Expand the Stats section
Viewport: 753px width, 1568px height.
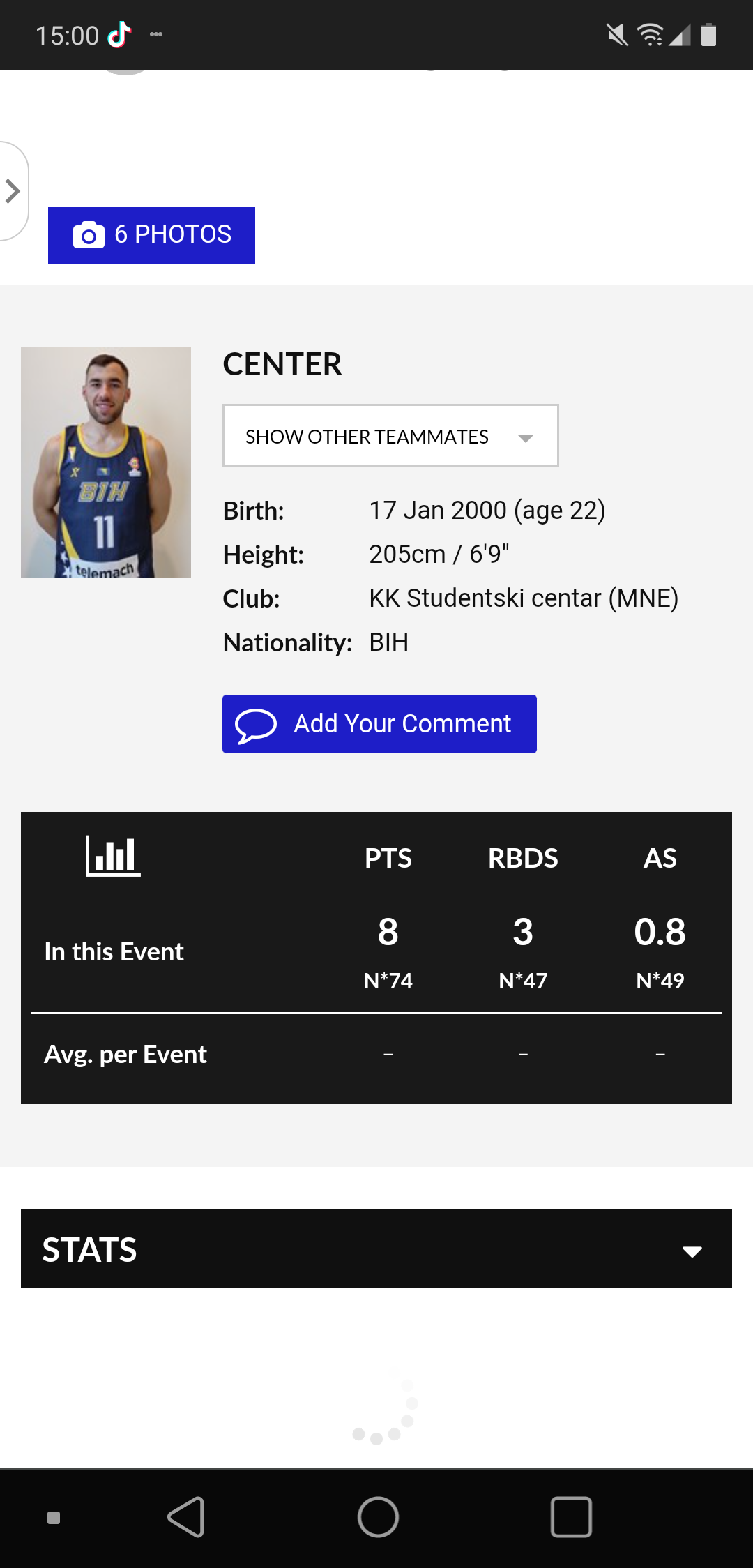pos(376,1249)
